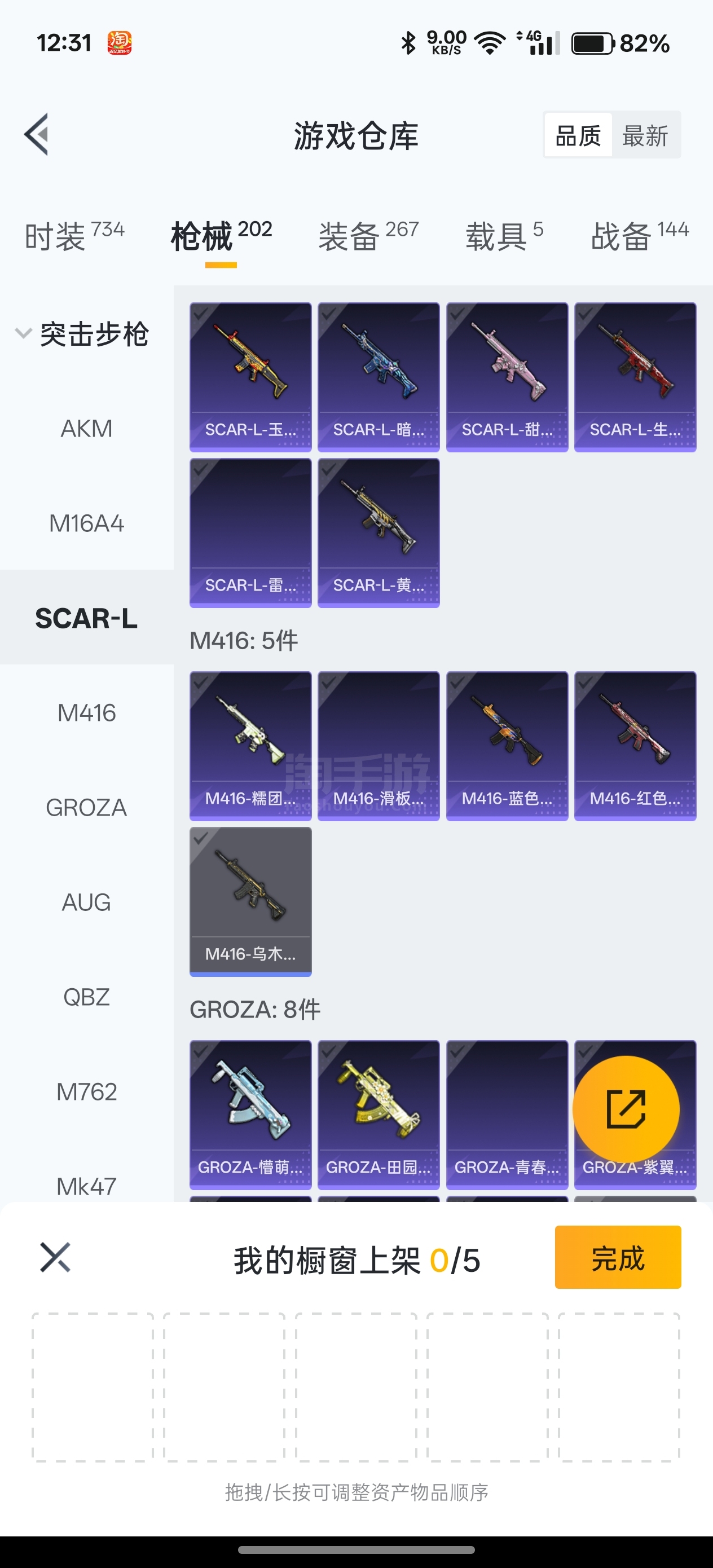Sort items by 最新

(645, 135)
